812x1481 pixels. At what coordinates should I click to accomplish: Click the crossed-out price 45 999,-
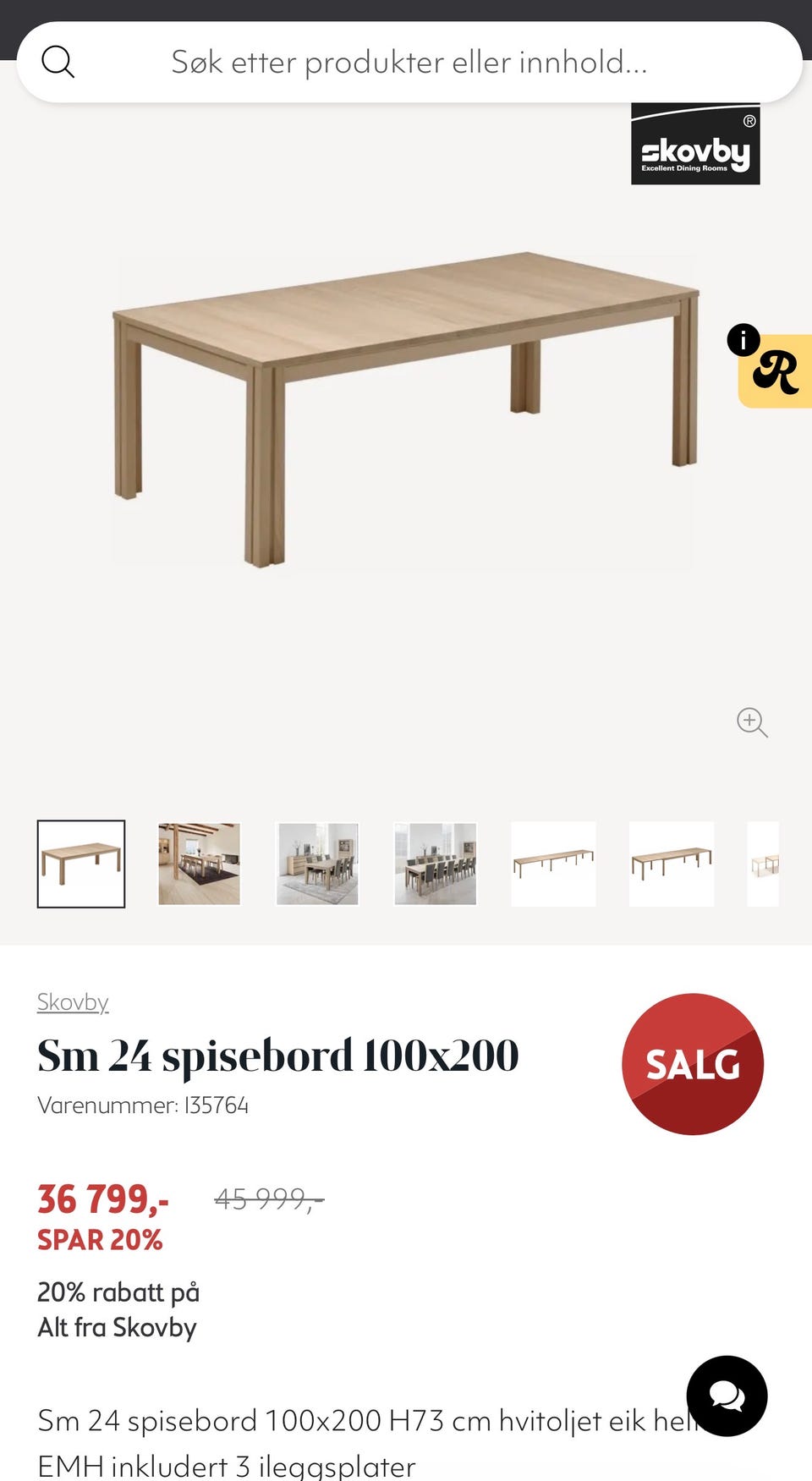point(269,1198)
